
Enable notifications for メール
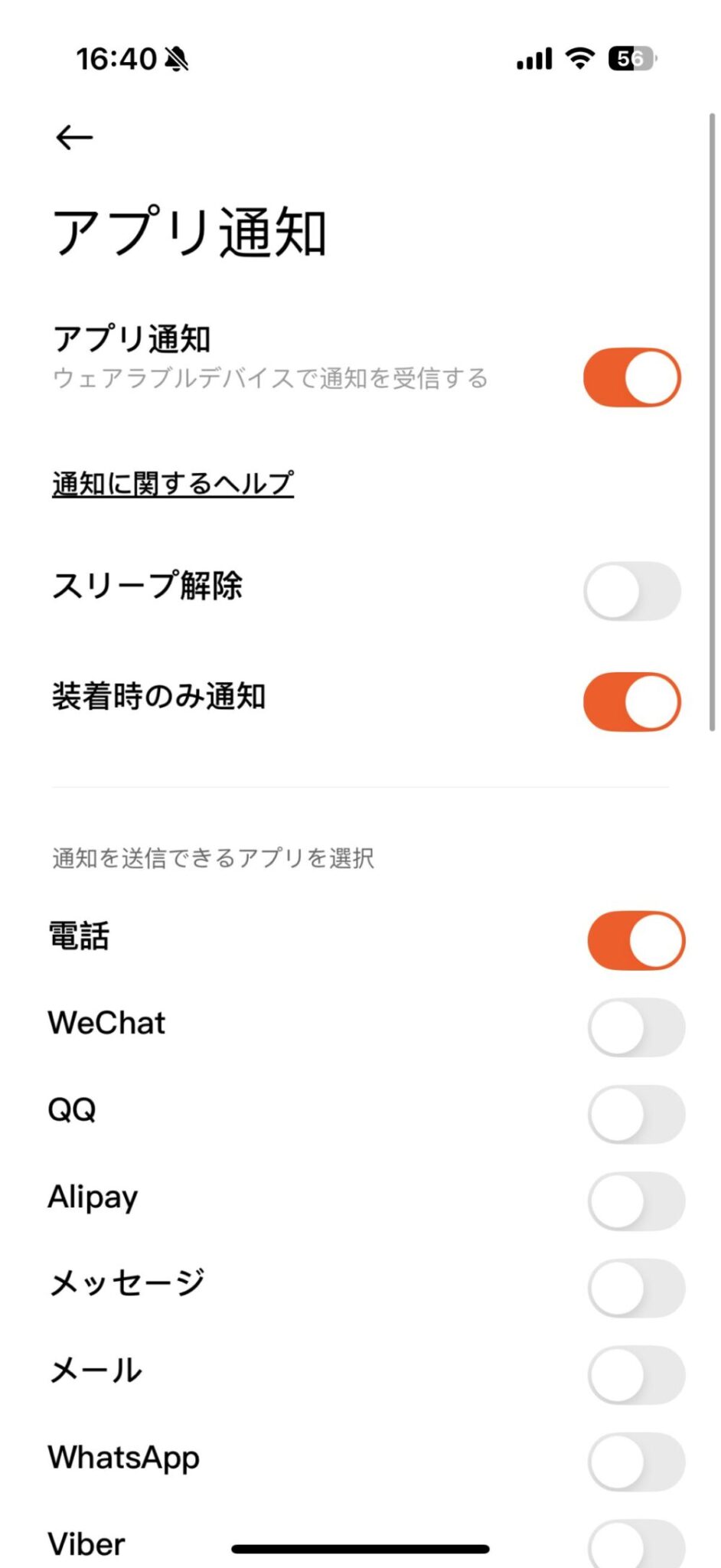635,1375
